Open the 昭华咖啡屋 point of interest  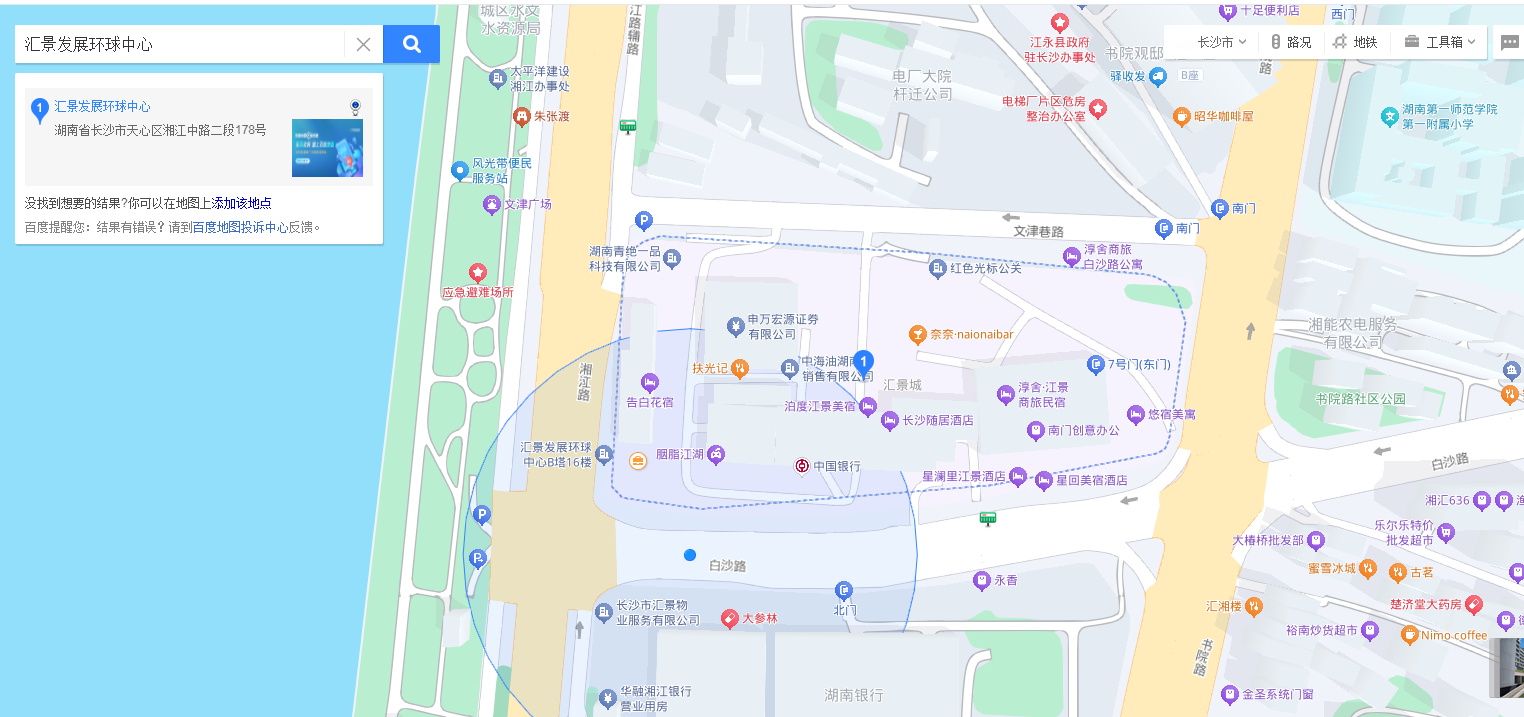point(1181,116)
